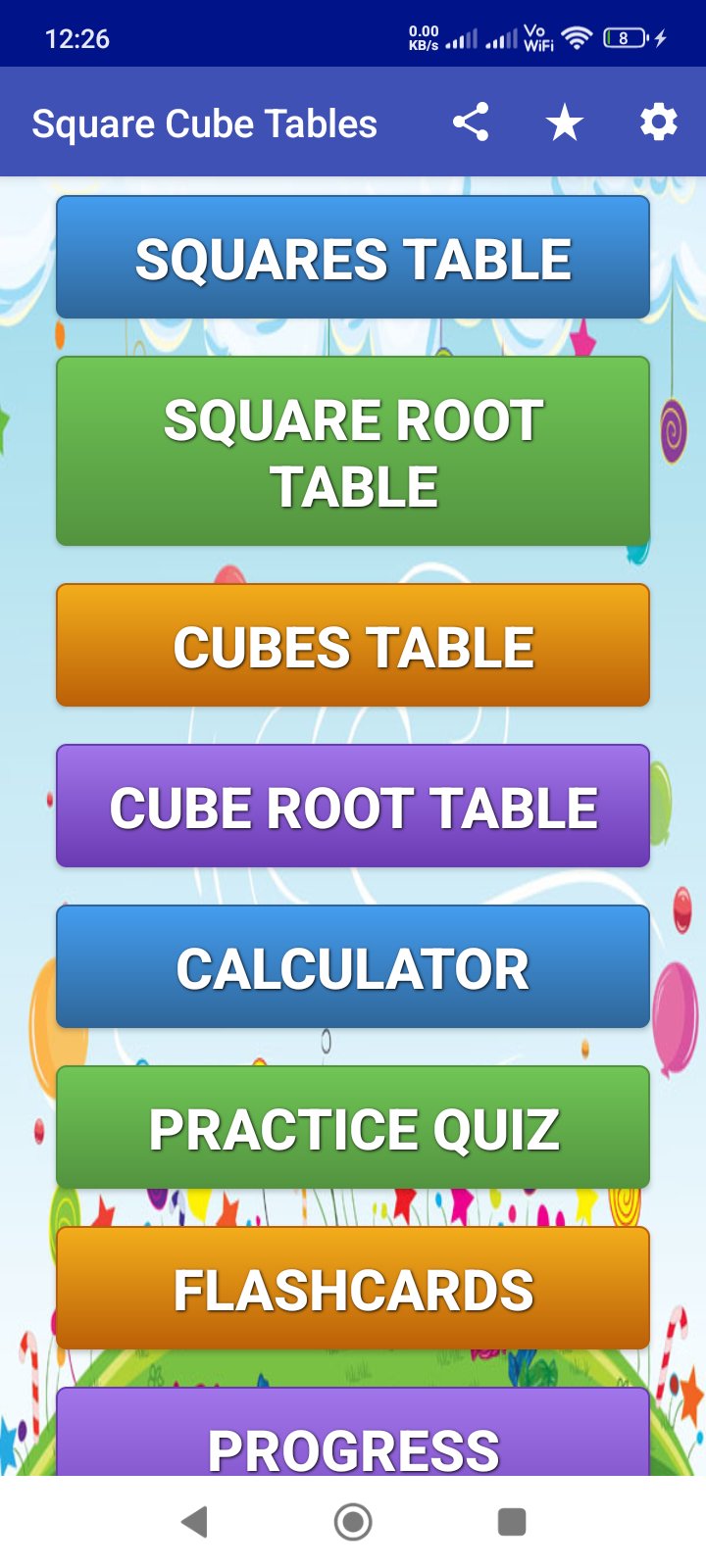Share the Square Cube Tables app
The height and width of the screenshot is (1568, 706).
(x=471, y=122)
